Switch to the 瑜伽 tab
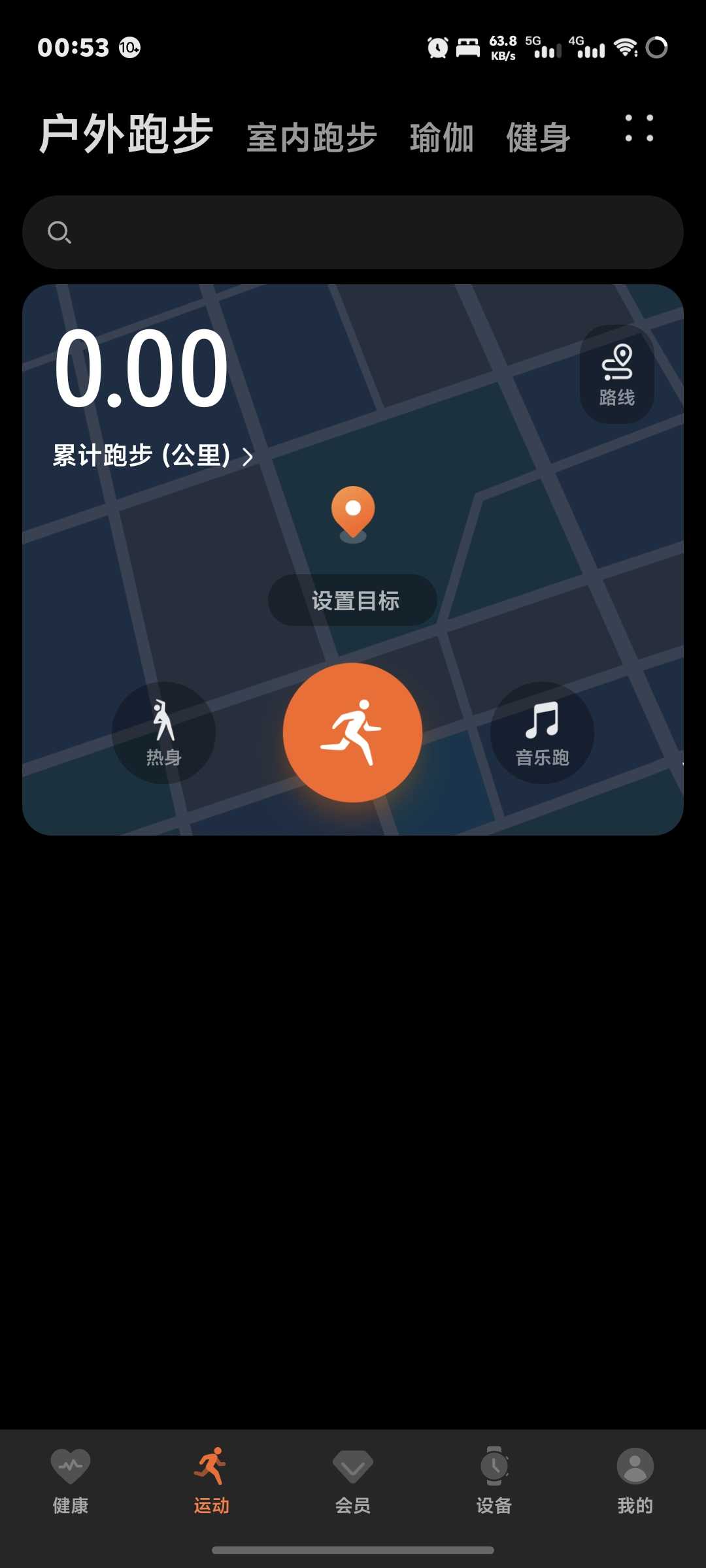The image size is (706, 1568). click(441, 138)
